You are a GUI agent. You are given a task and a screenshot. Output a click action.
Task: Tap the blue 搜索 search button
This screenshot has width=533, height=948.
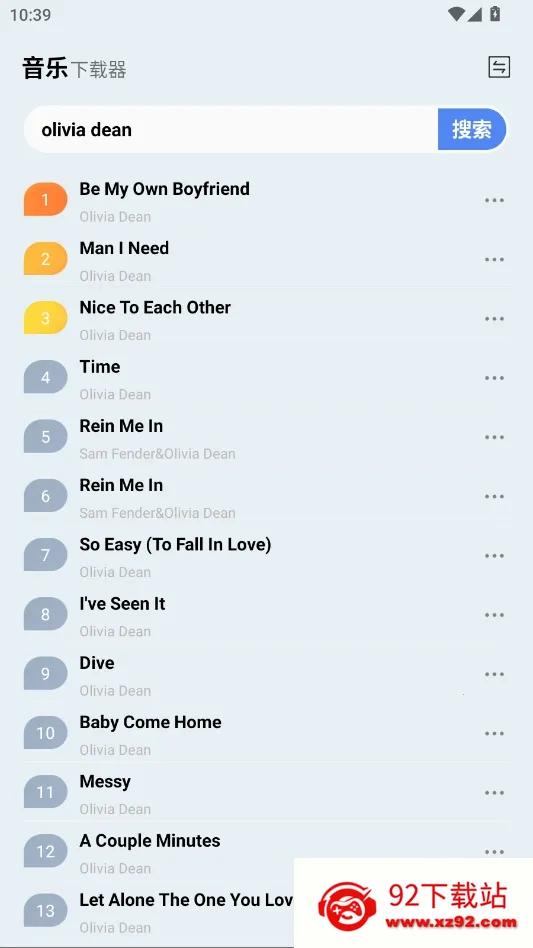click(471, 129)
